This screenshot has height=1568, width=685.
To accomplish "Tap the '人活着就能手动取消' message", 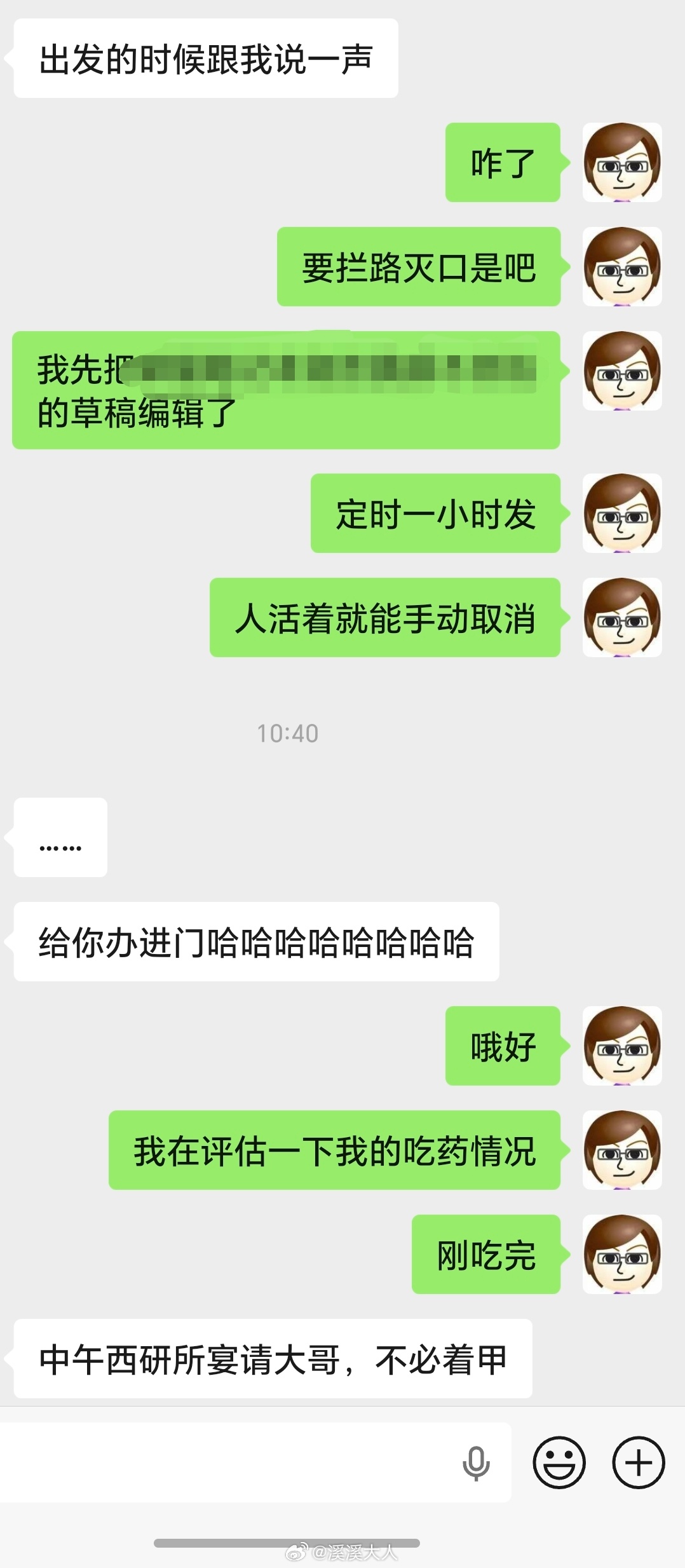I will click(x=385, y=619).
